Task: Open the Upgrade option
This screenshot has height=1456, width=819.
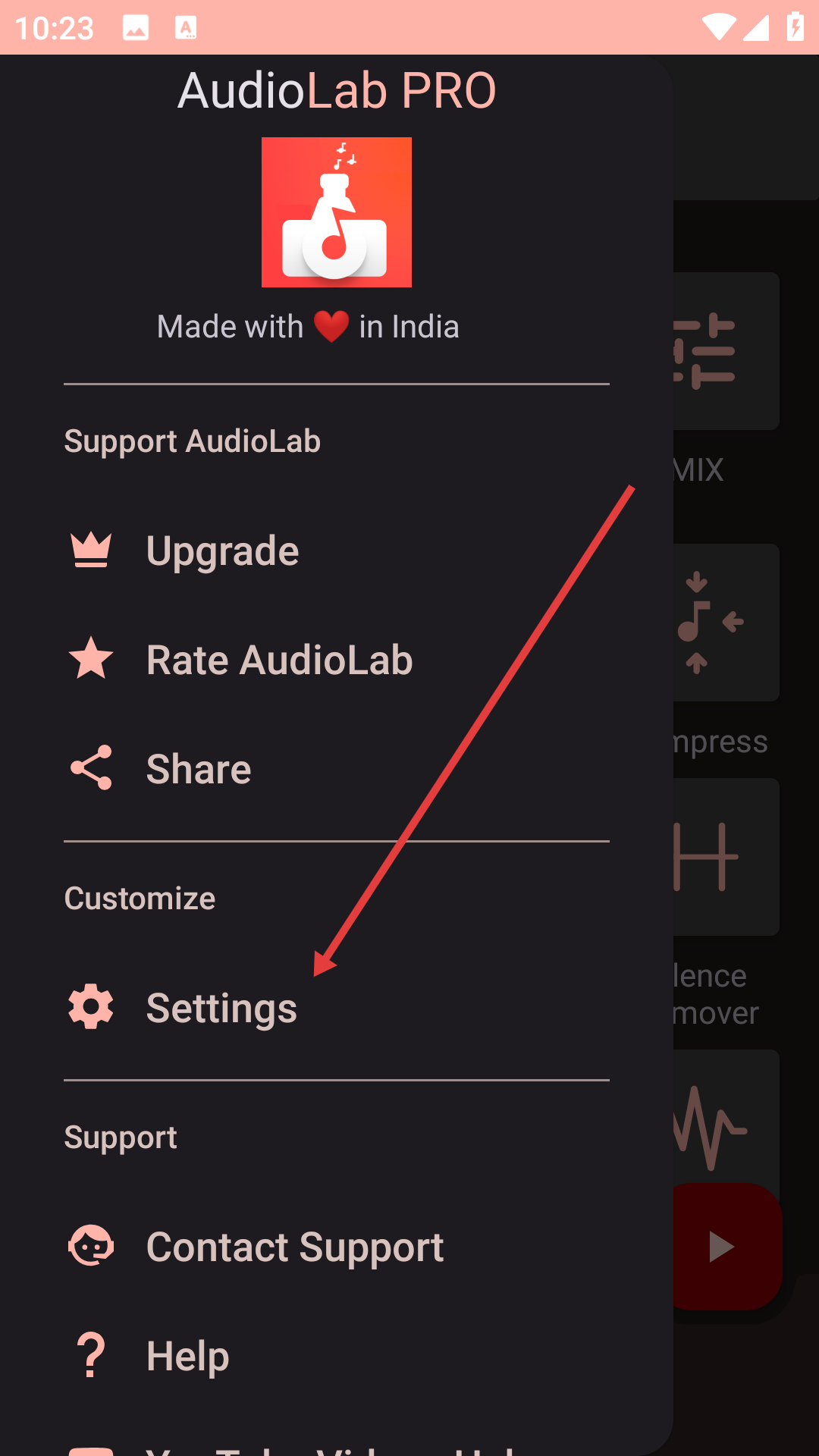Action: [222, 551]
